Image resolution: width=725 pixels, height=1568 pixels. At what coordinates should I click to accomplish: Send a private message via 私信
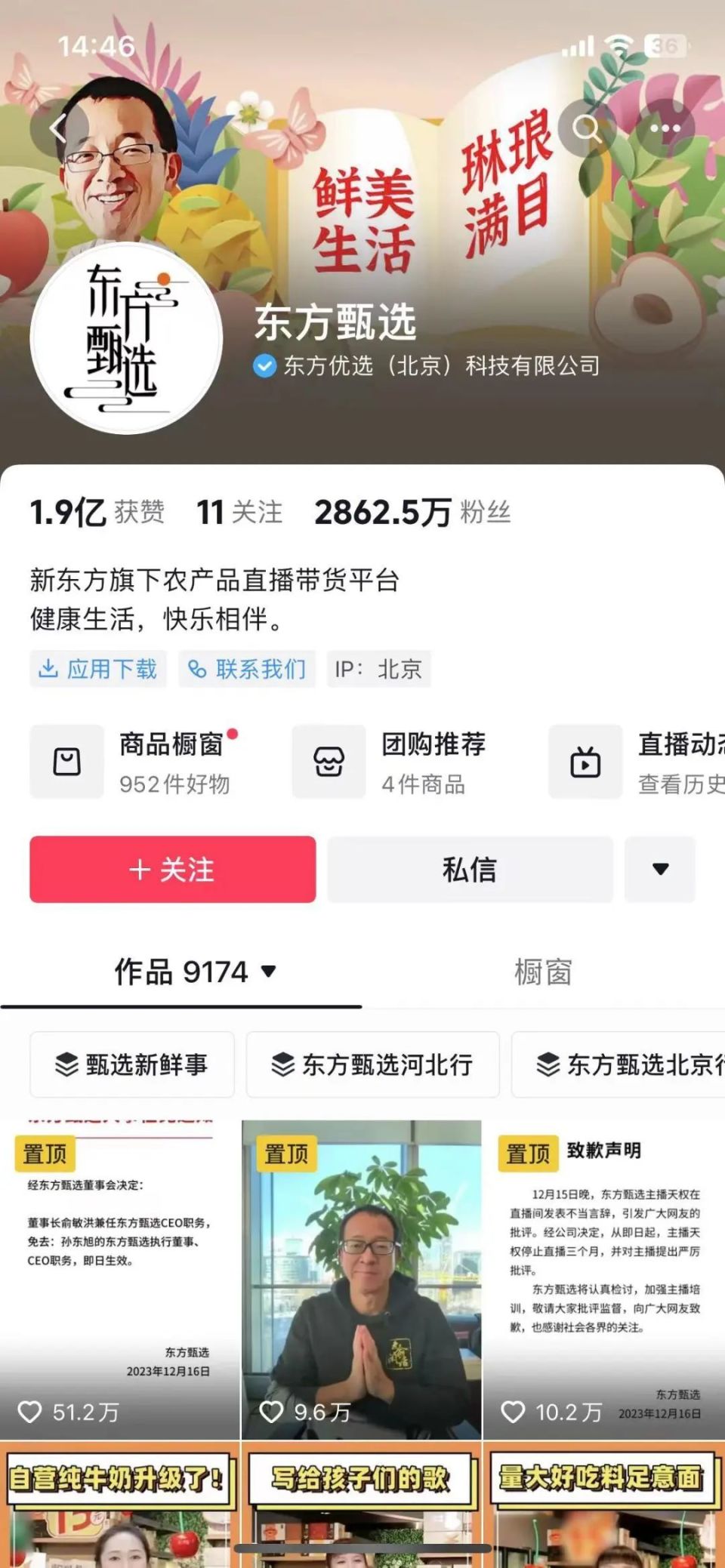pos(470,869)
